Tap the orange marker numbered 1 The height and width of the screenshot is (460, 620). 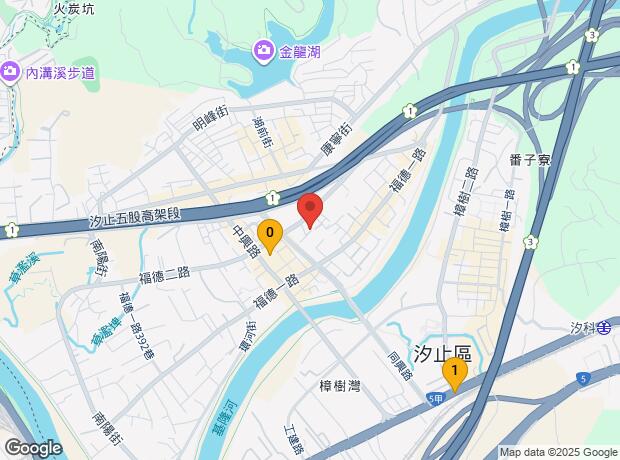[x=454, y=373]
